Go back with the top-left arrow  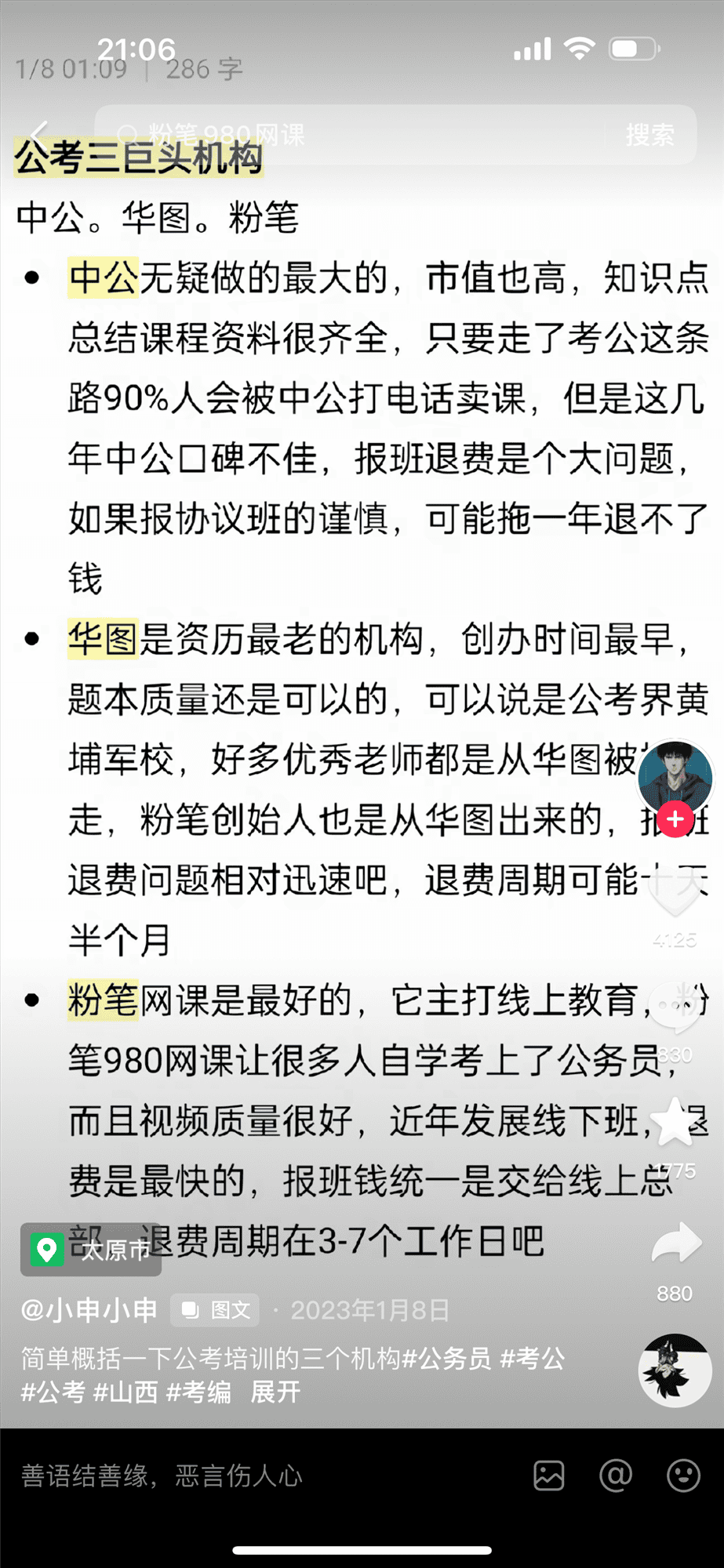pyautogui.click(x=39, y=134)
